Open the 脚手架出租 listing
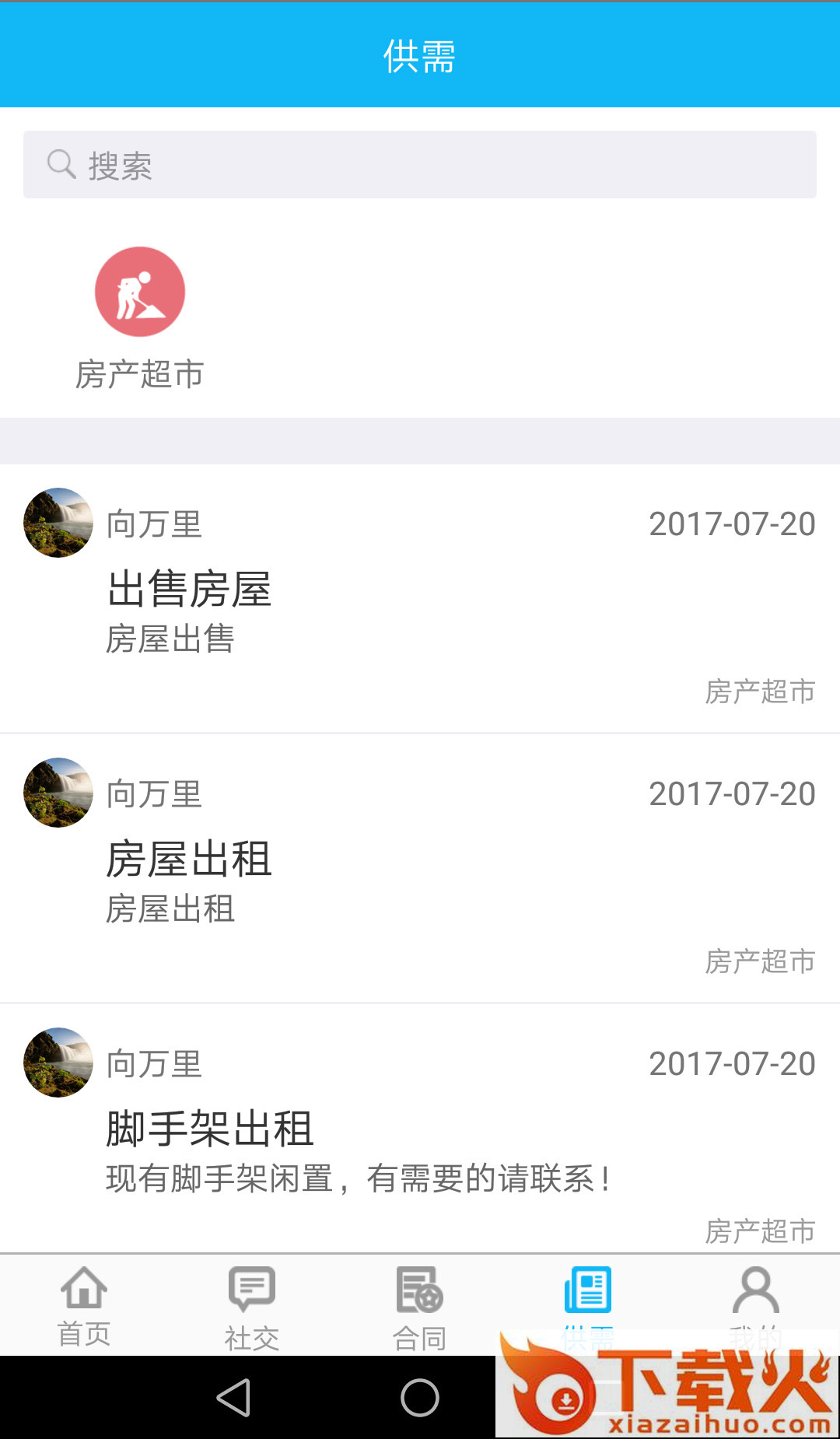The height and width of the screenshot is (1439, 840). pos(210,1129)
